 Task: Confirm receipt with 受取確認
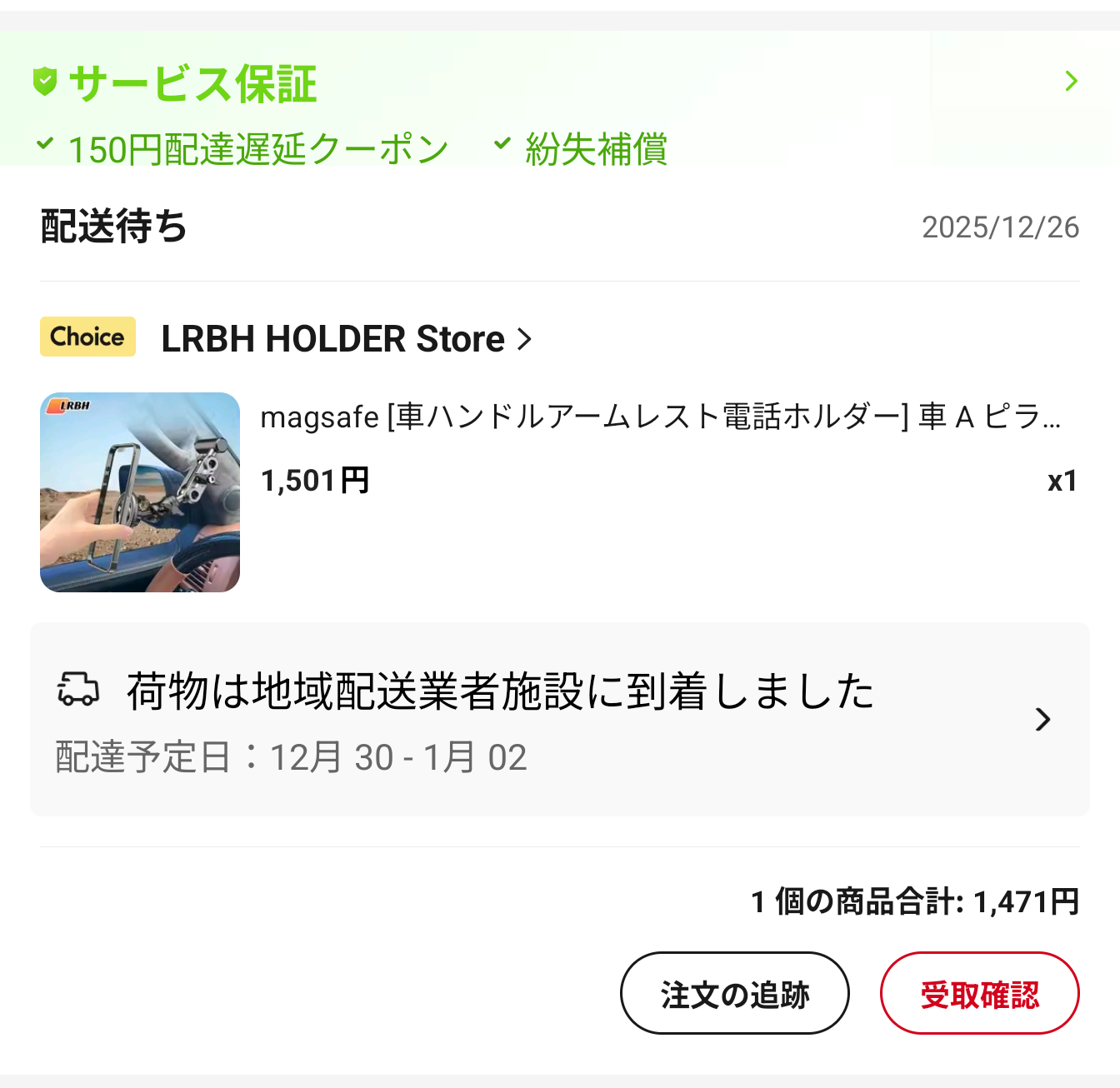[x=979, y=993]
